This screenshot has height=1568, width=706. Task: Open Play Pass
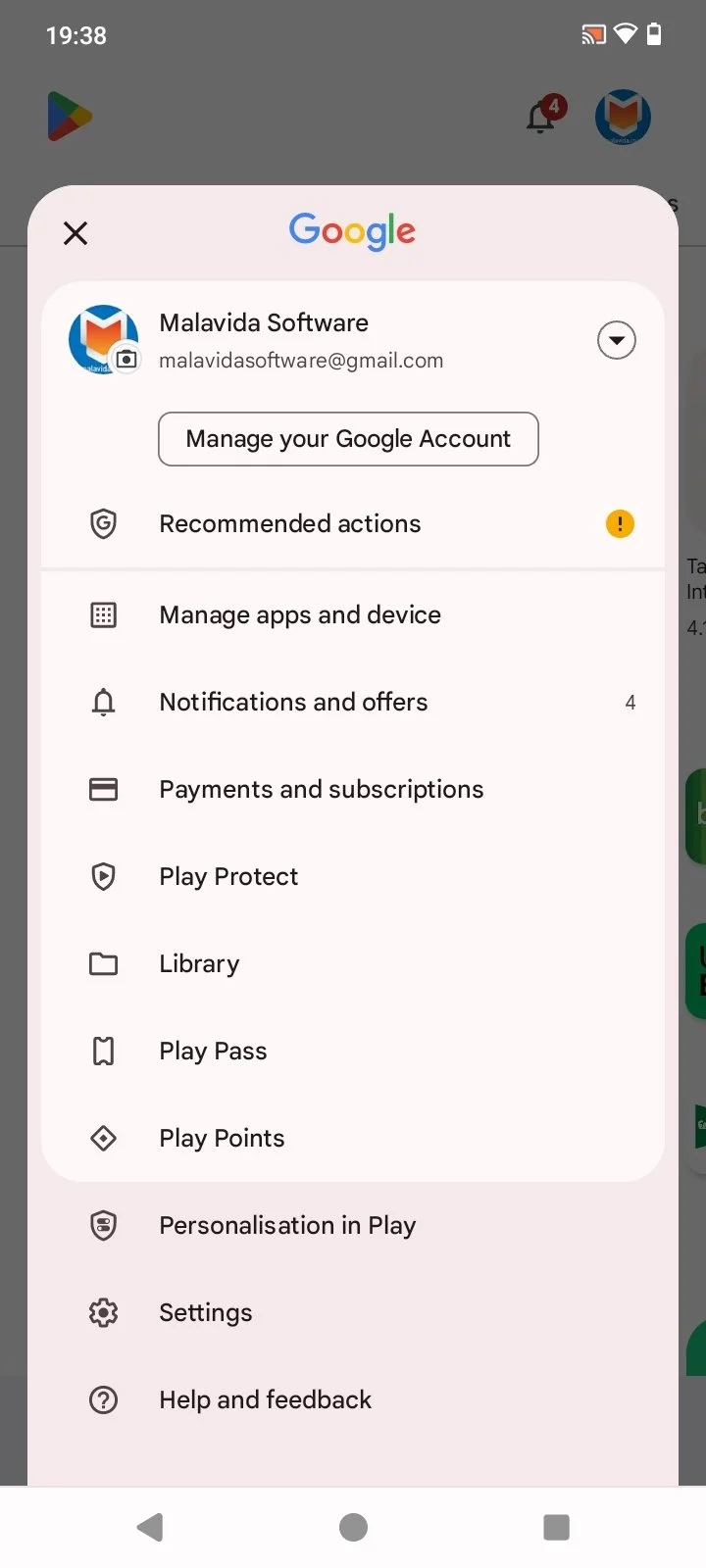point(212,1051)
